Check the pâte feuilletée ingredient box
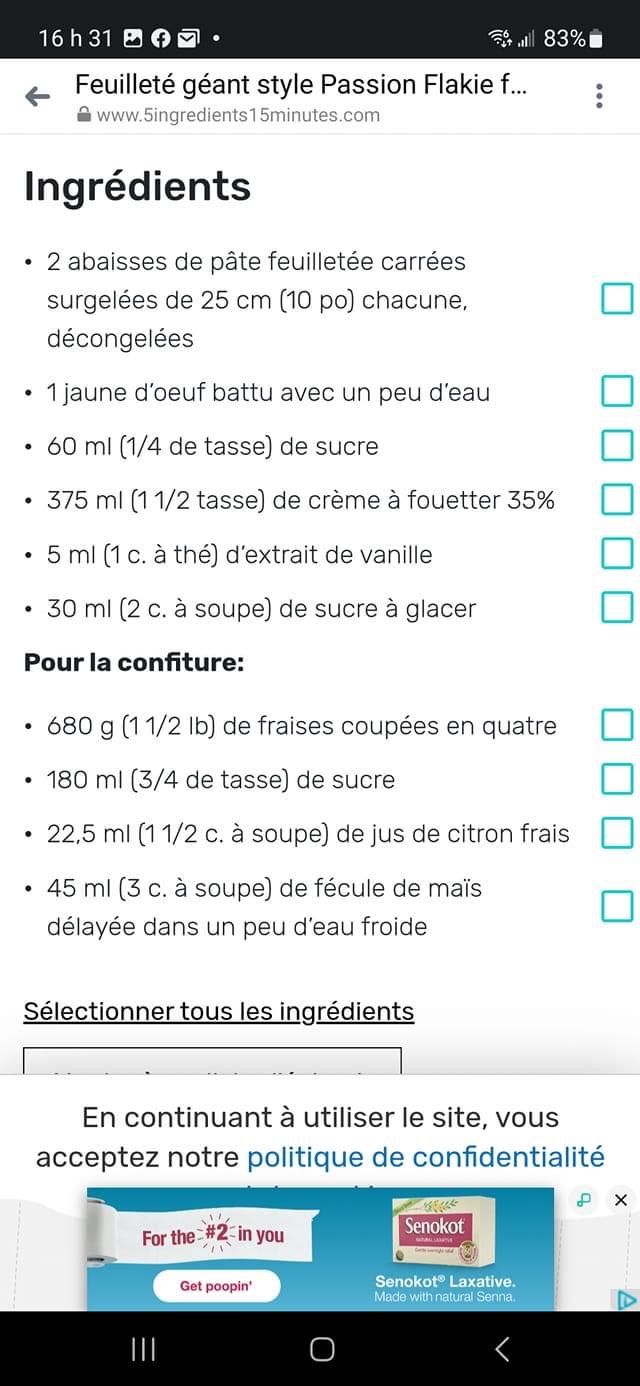This screenshot has height=1386, width=640. coord(617,299)
